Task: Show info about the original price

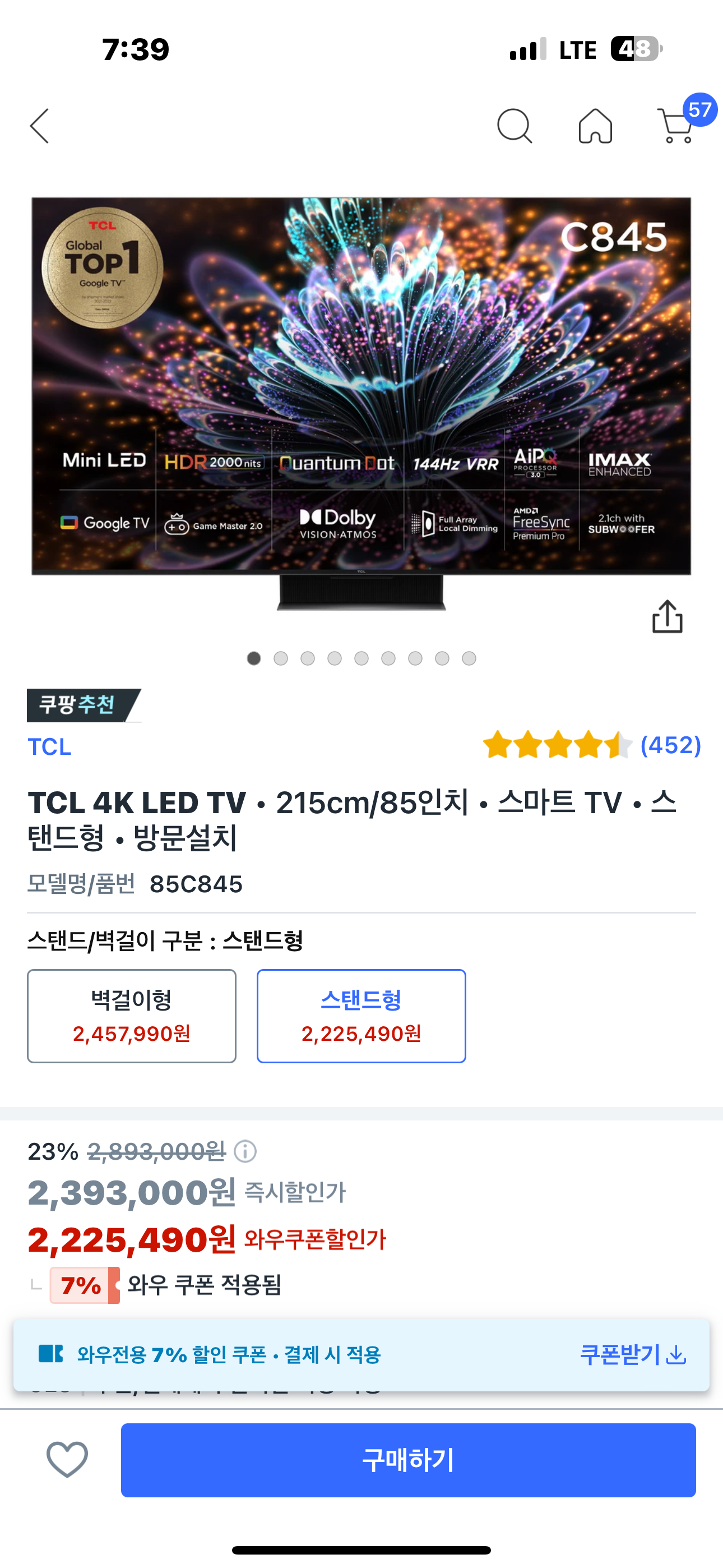Action: 245,1152
